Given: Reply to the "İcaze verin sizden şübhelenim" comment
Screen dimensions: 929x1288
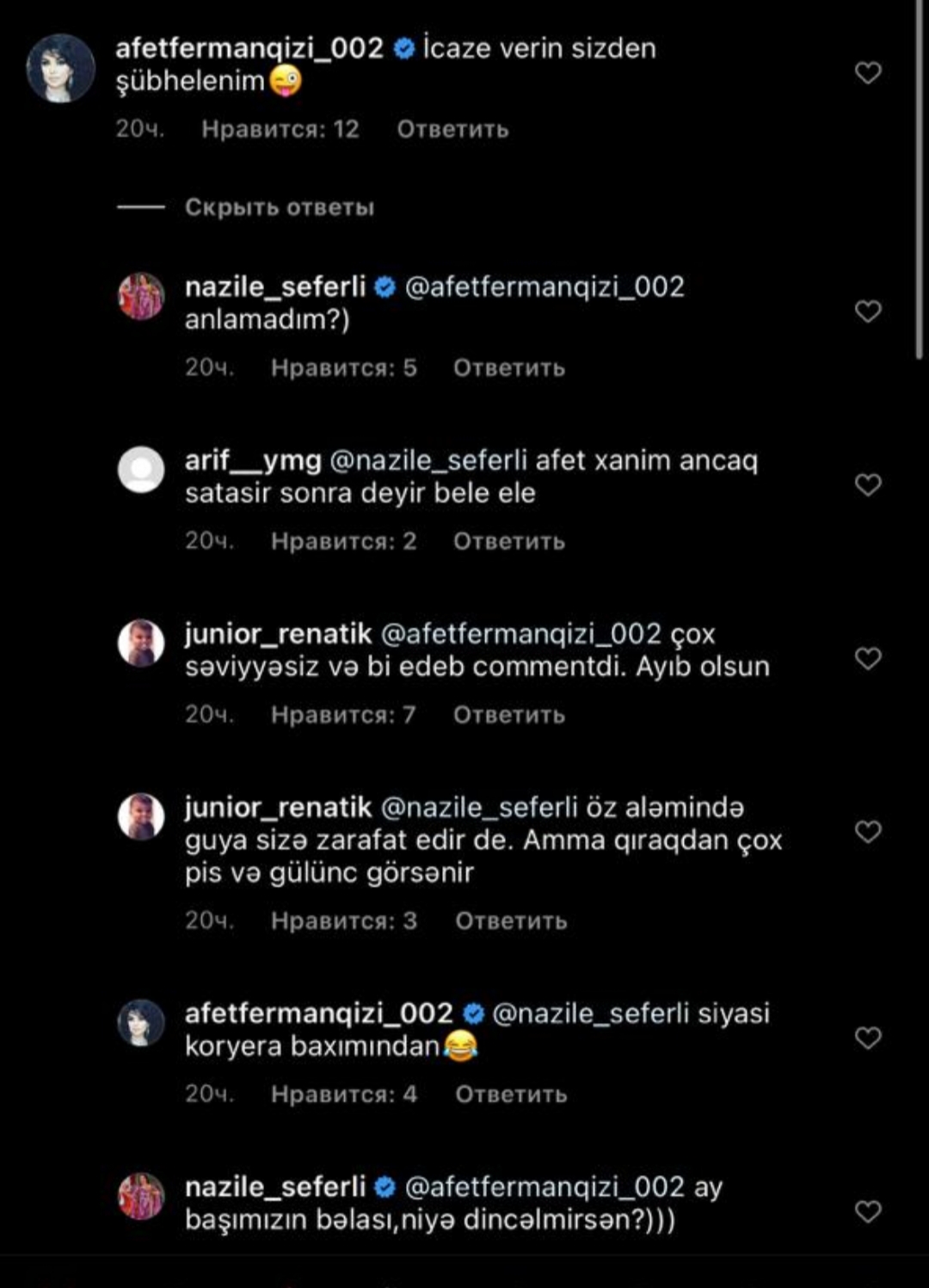Looking at the screenshot, I should pyautogui.click(x=452, y=130).
